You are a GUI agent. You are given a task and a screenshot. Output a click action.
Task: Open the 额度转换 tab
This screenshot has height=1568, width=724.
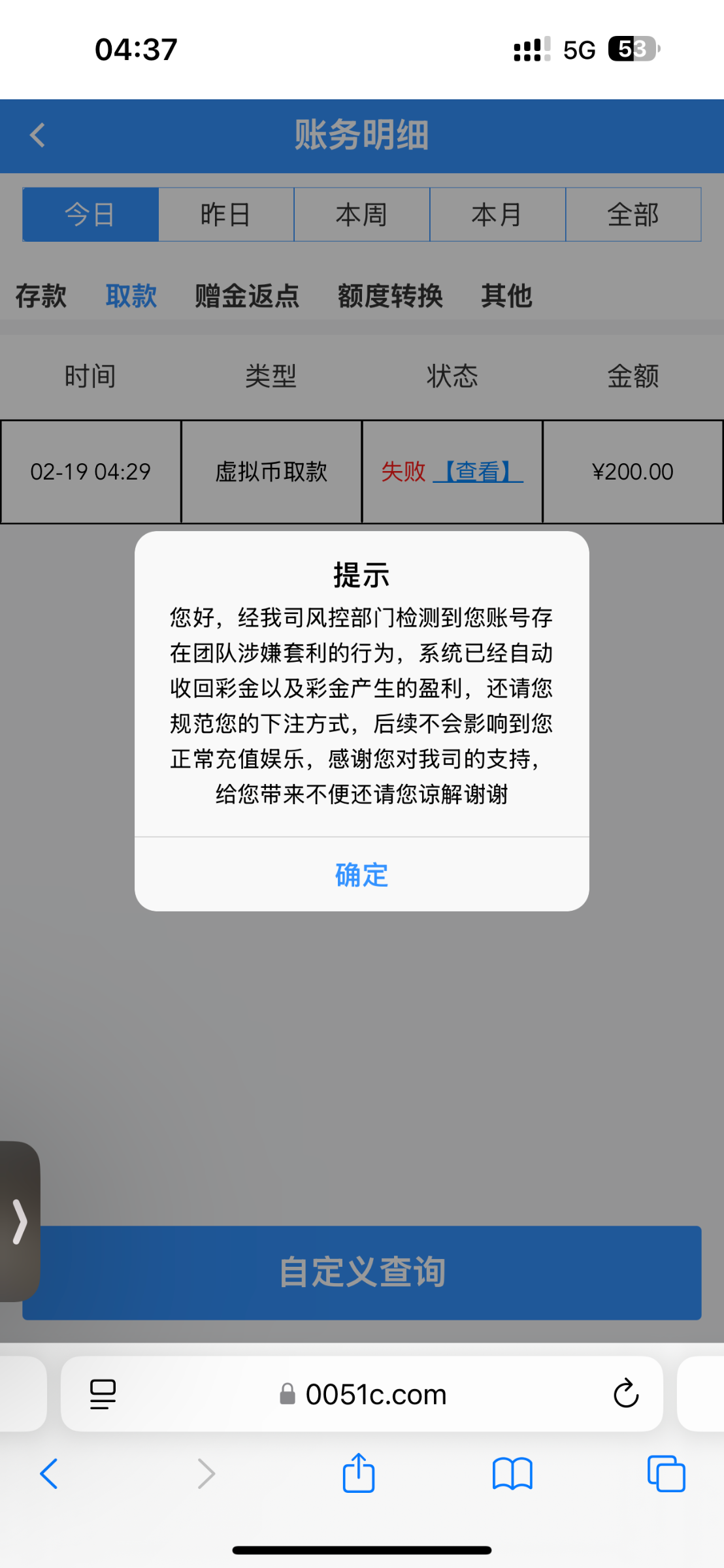[390, 296]
